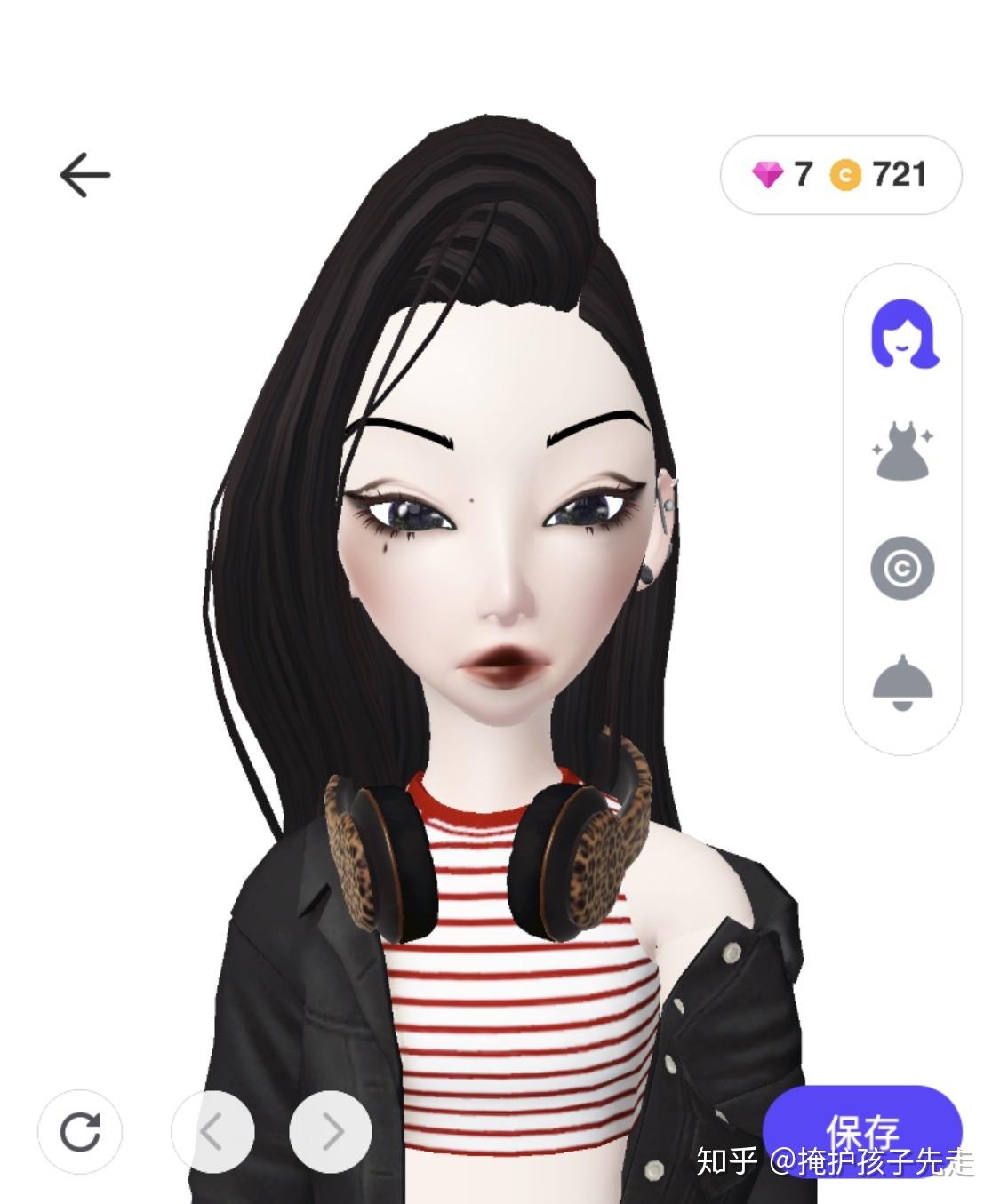1000x1204 pixels.
Task: Show previous view with the left chevron
Action: [213, 1129]
